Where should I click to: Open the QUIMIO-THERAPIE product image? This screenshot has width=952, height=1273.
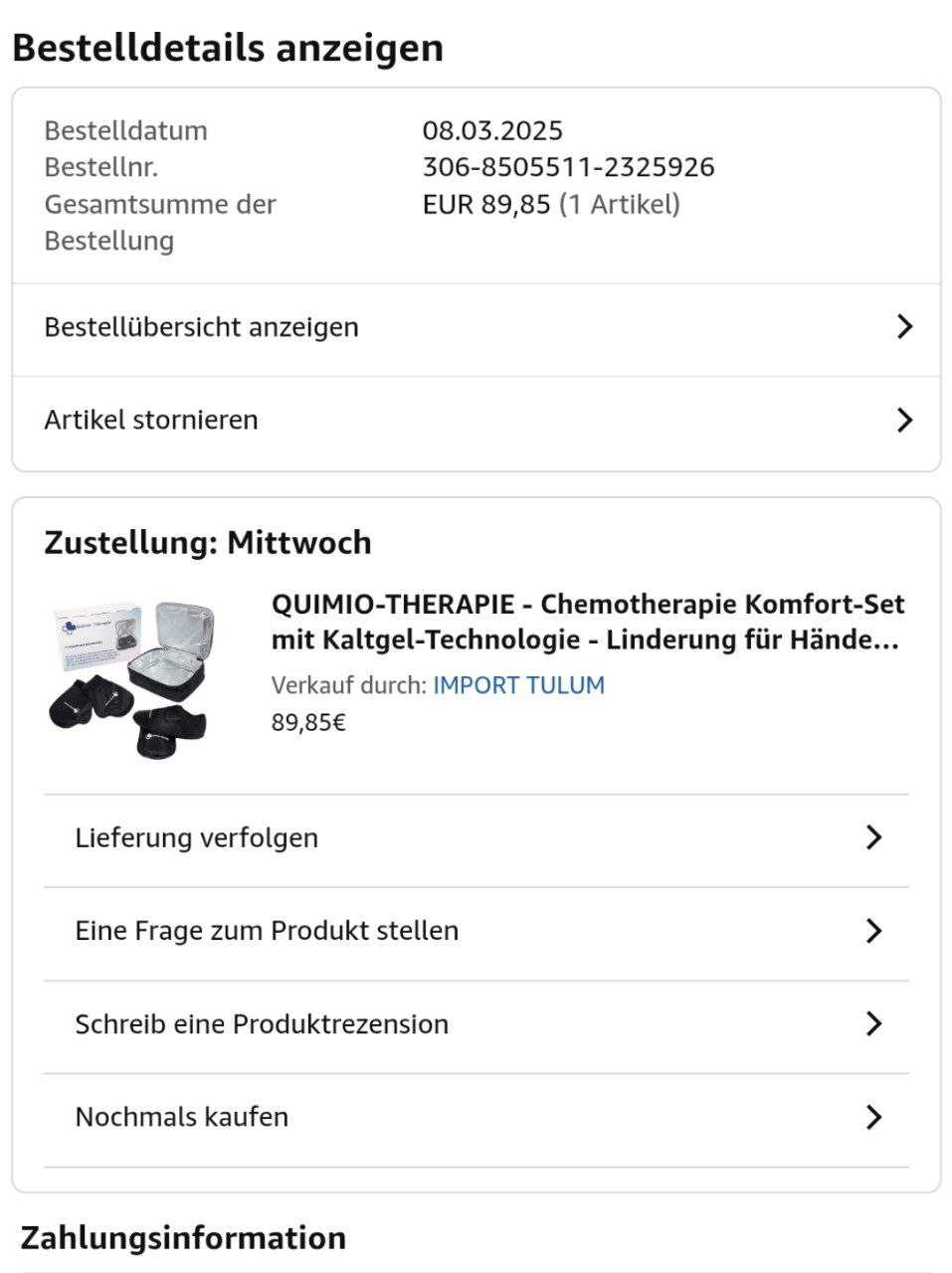tap(137, 678)
